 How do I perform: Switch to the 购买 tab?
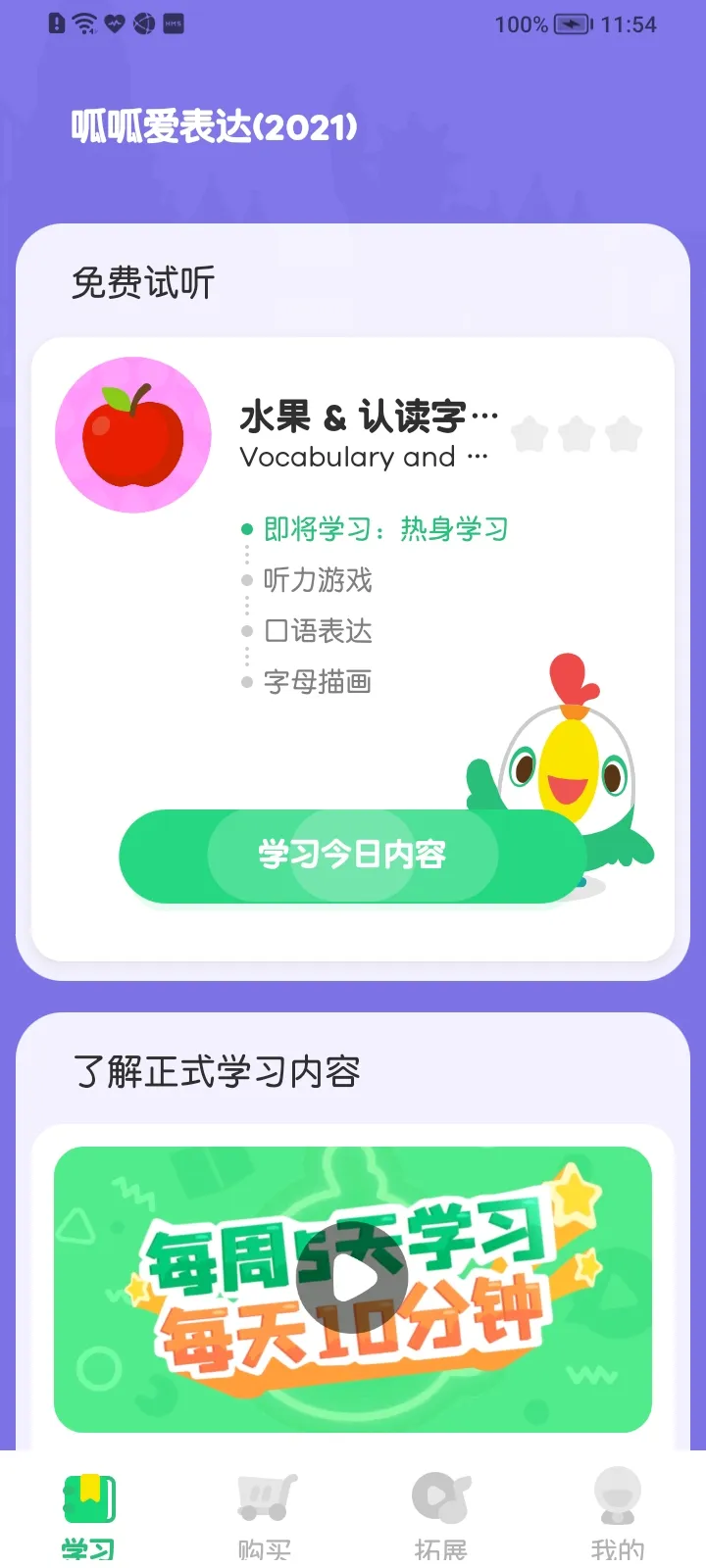[x=265, y=1514]
